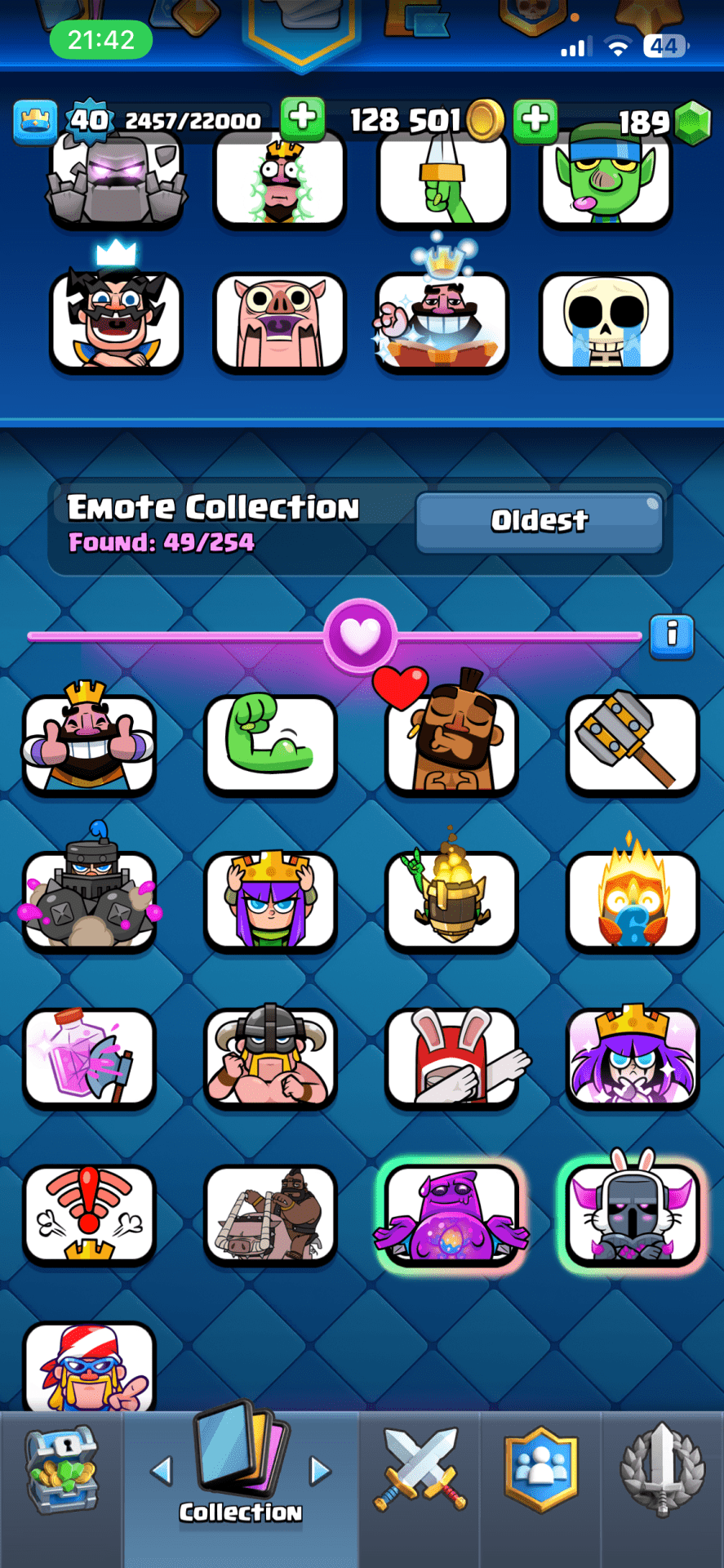Select the bunny-ears P.E.K.K.A emote
Screen dimensions: 724x1568
pyautogui.click(x=633, y=1215)
